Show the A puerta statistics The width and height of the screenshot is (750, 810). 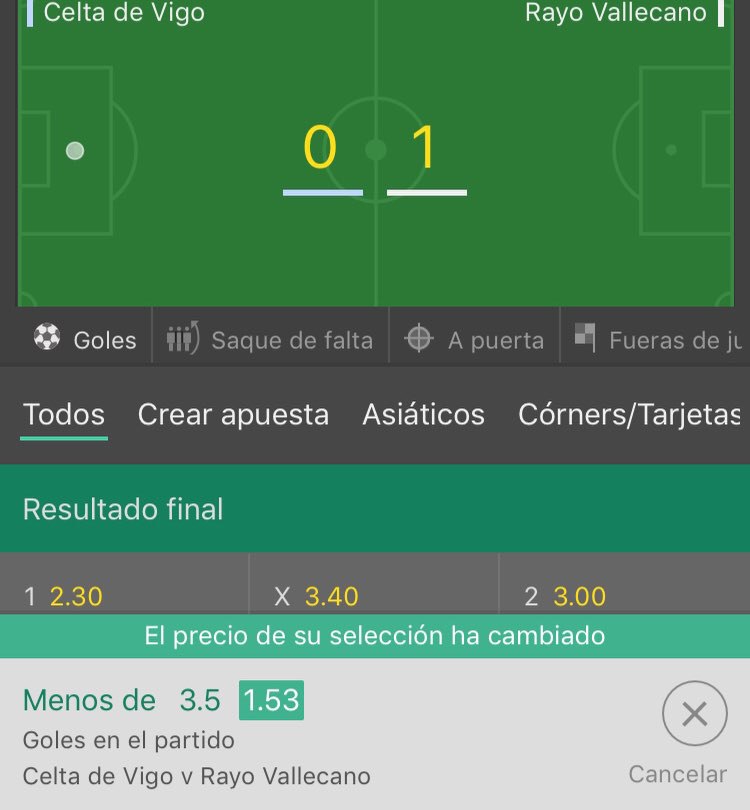[476, 340]
